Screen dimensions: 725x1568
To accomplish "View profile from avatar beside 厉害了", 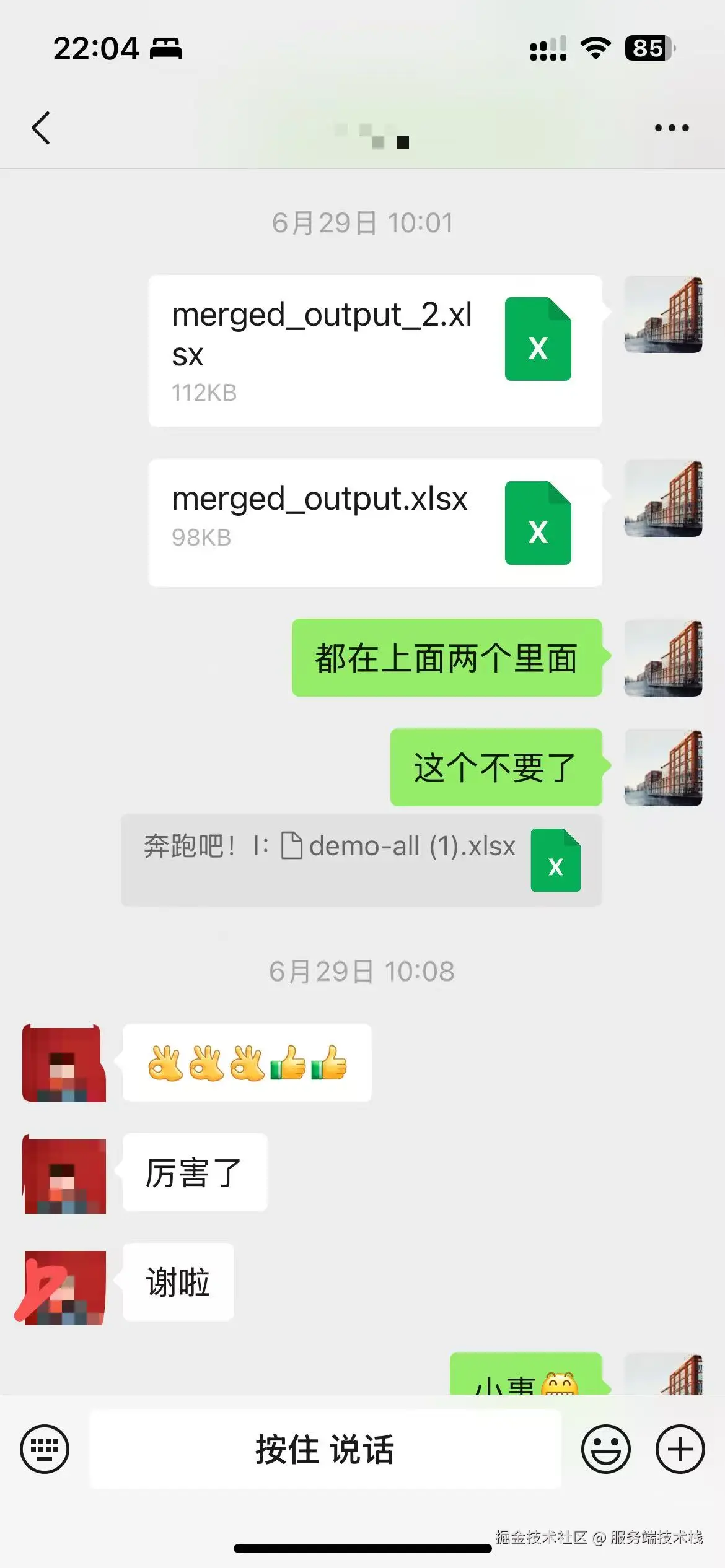I will [64, 1173].
